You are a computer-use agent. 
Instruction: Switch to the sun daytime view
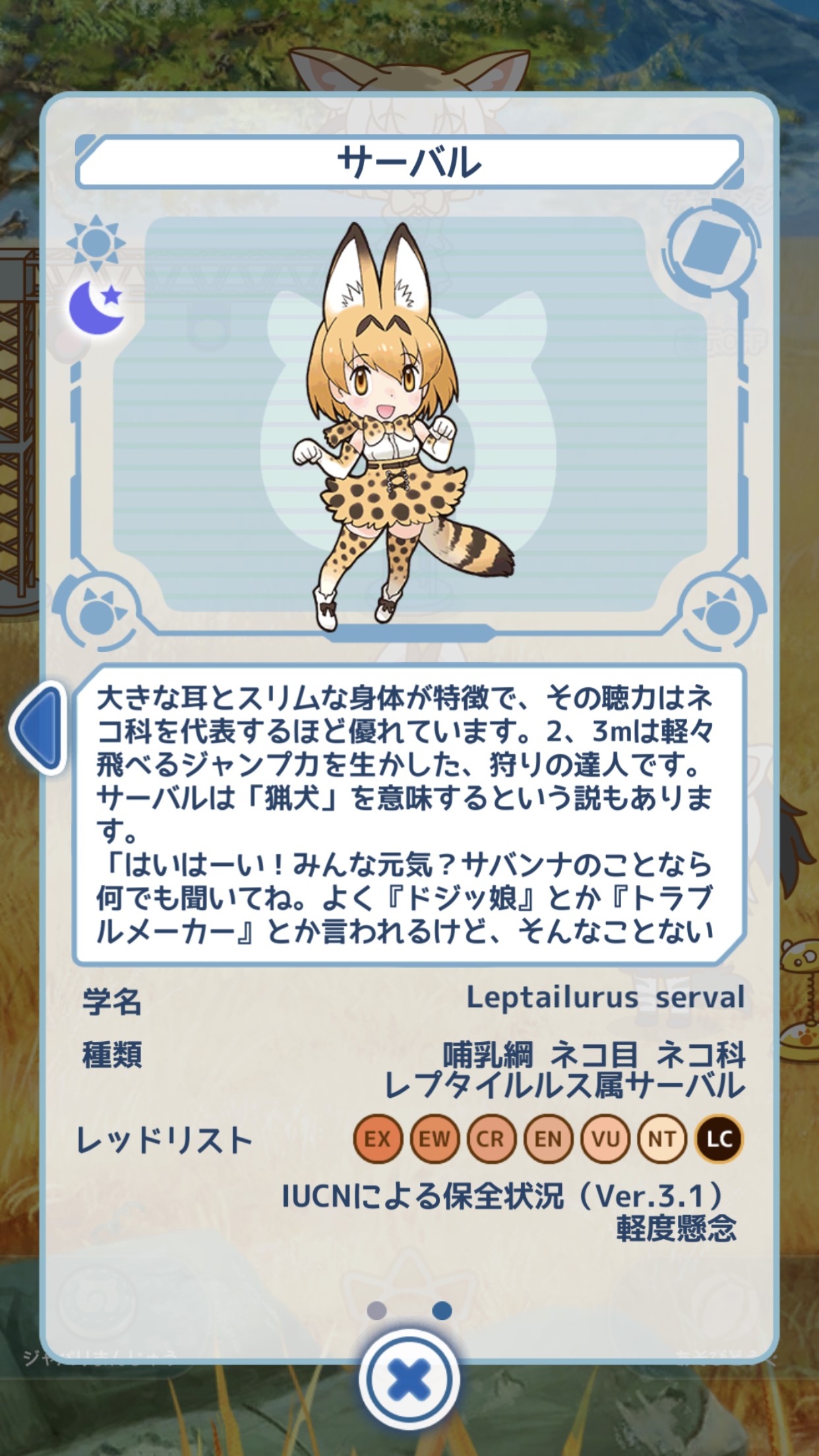[96, 243]
